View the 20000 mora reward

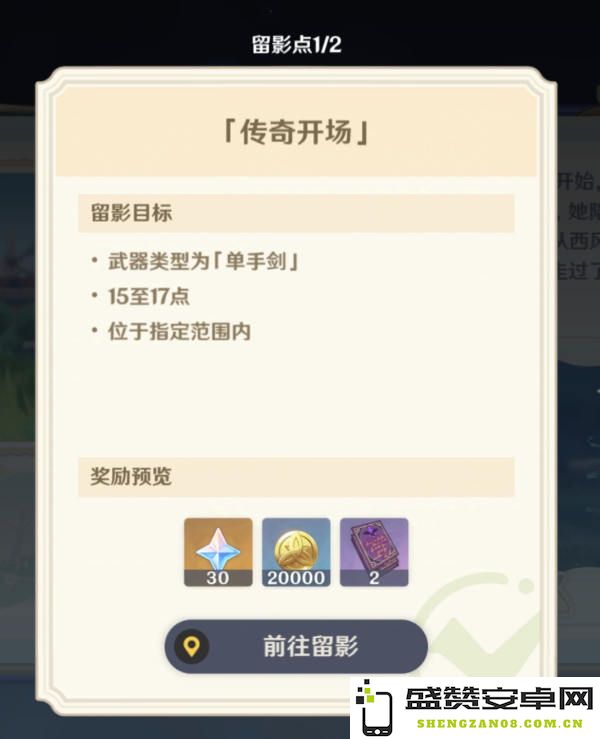coord(296,551)
